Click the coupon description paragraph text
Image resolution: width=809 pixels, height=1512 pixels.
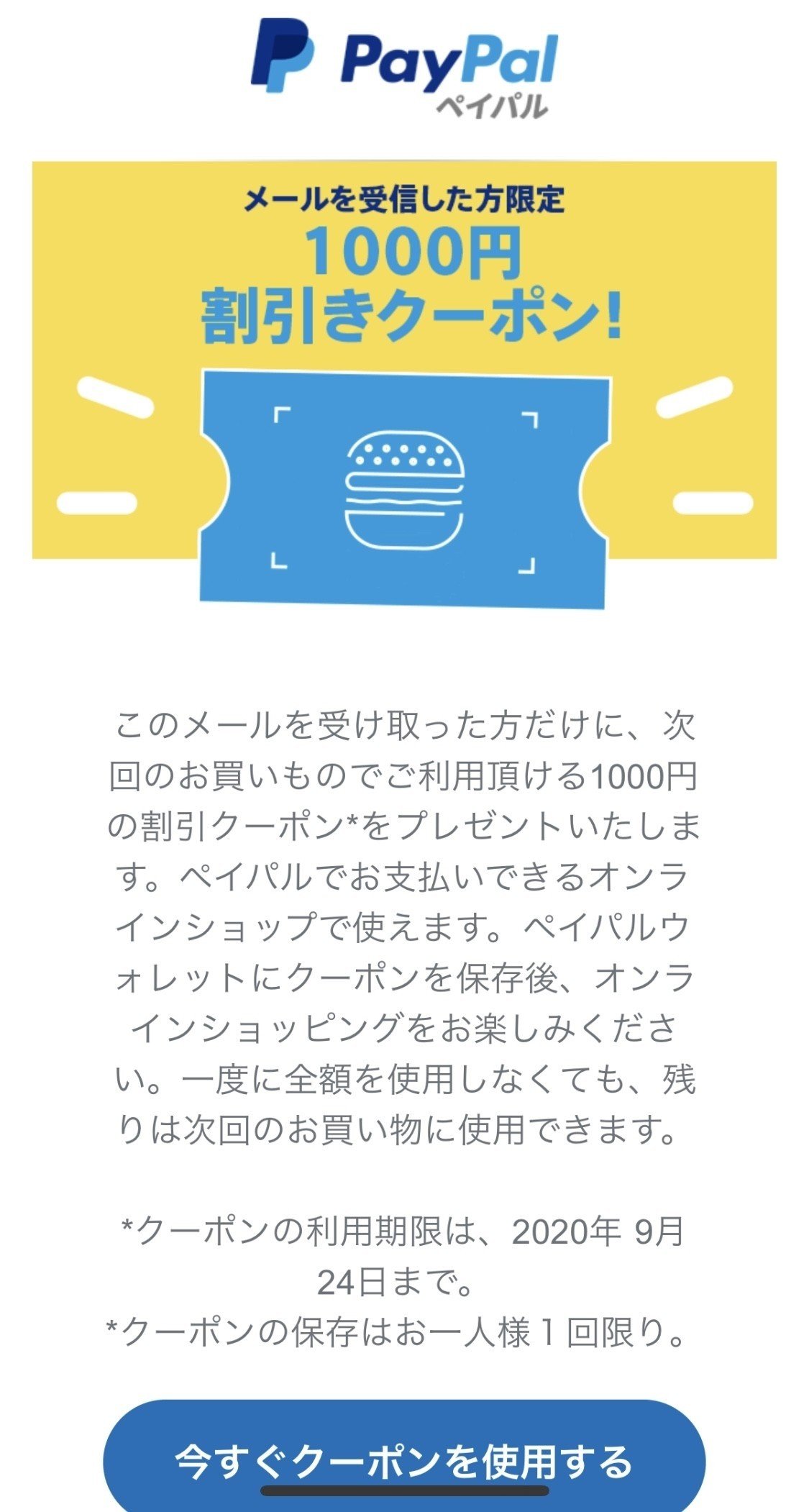[405, 921]
